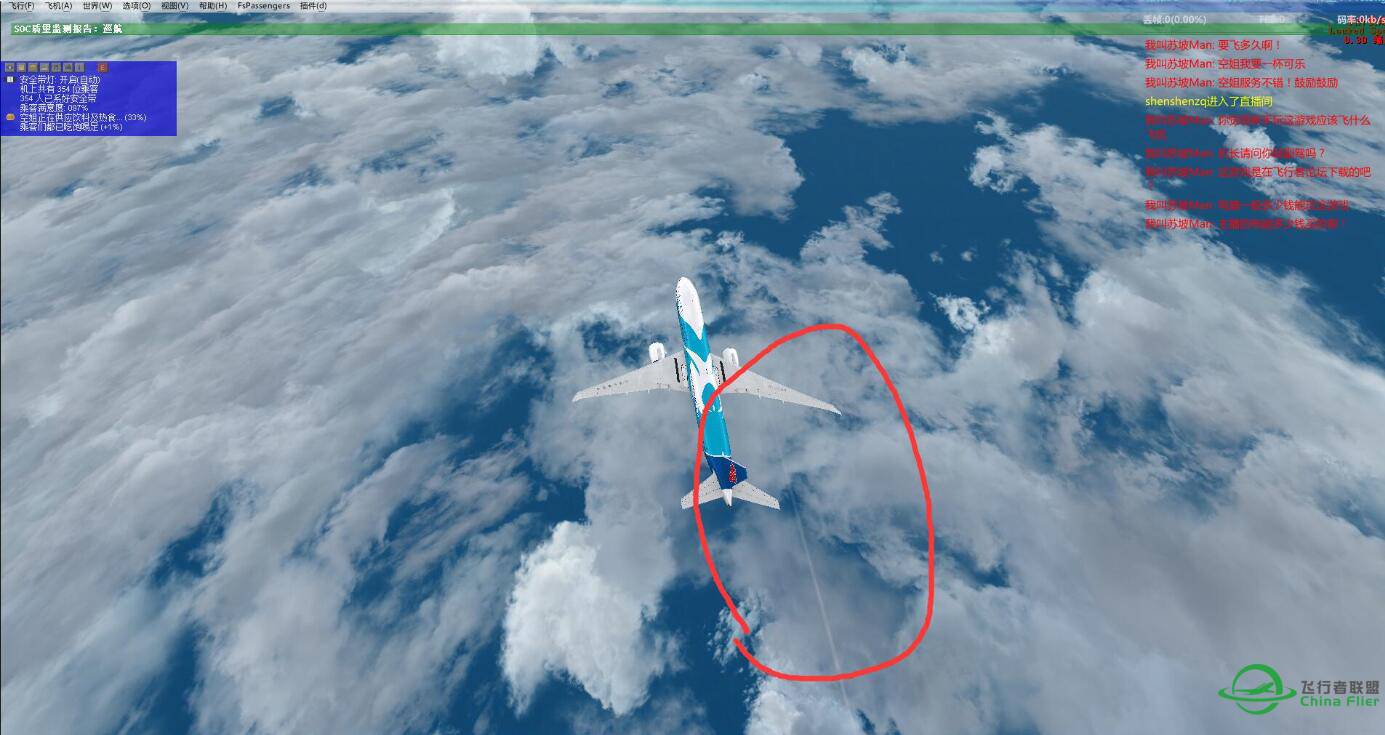Open the 飞行(F) menu
The height and width of the screenshot is (735, 1385).
21,5
